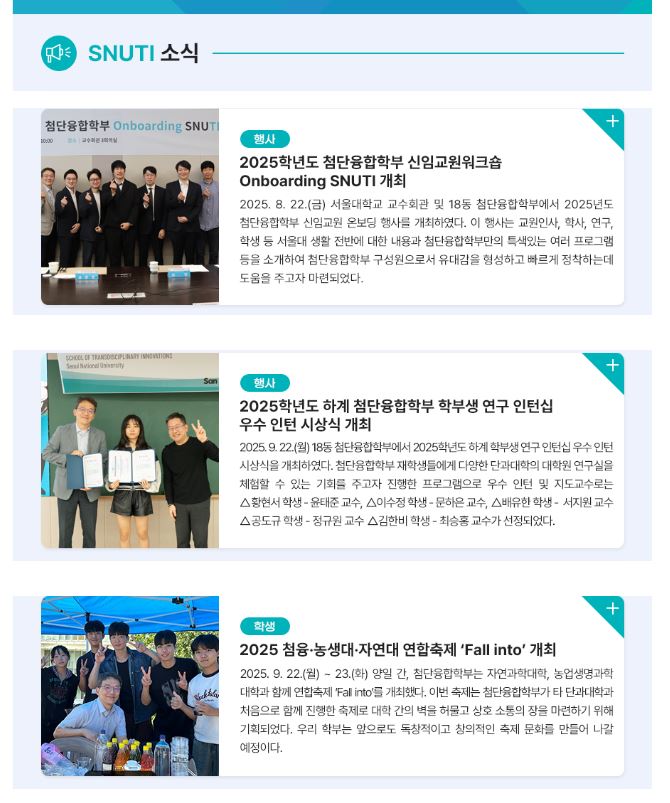
Task: Open the summer research internship award news card
Action: (395, 415)
